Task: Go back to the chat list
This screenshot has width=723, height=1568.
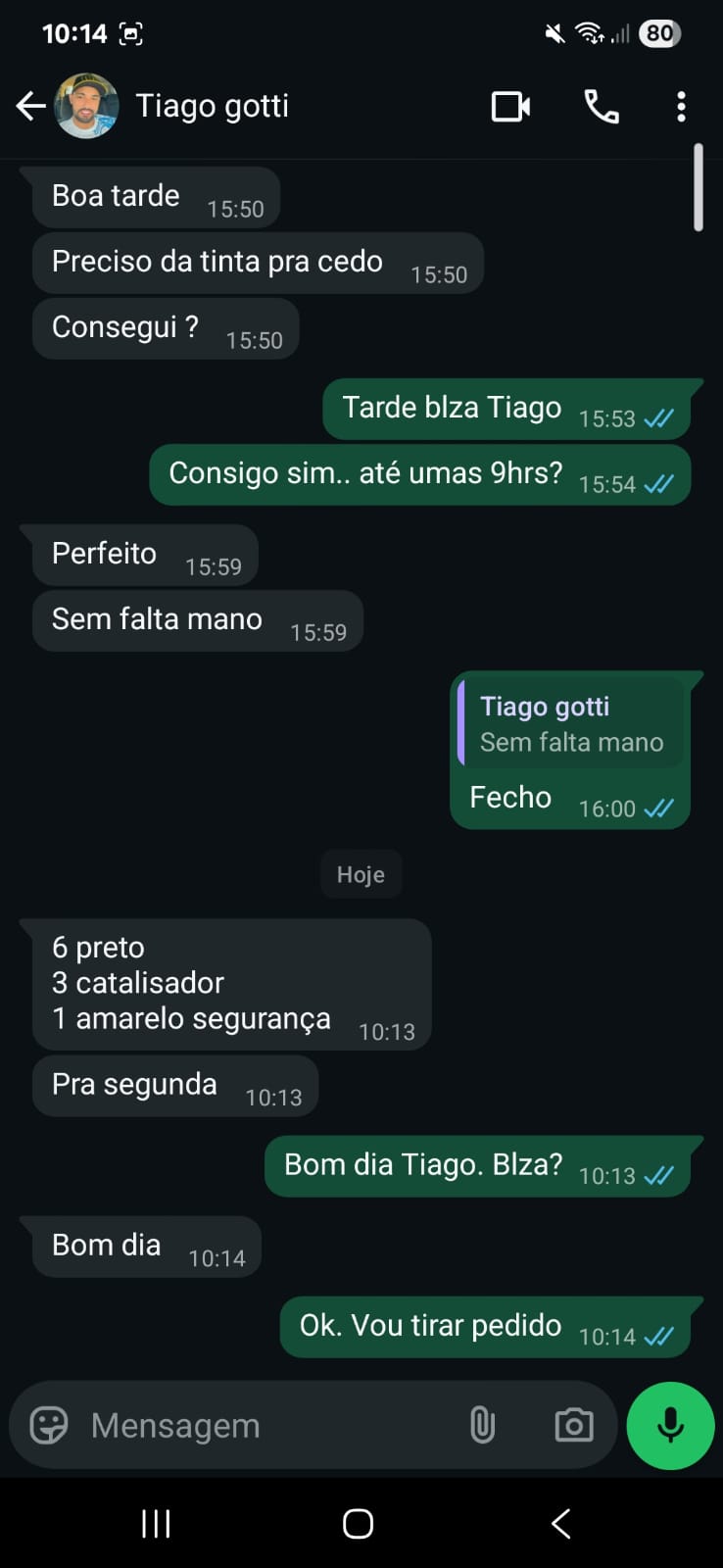Action: [30, 106]
